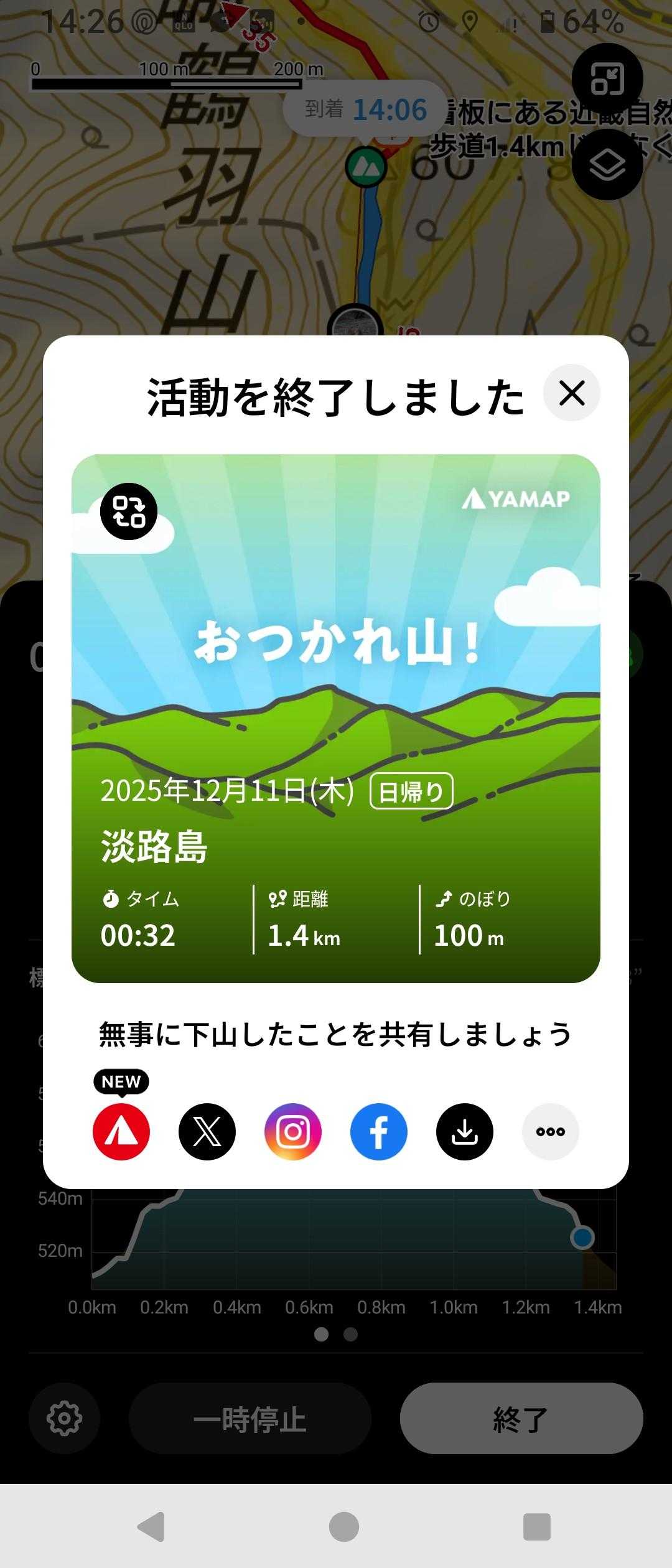Share the activity card to Instagram

coord(293,1131)
